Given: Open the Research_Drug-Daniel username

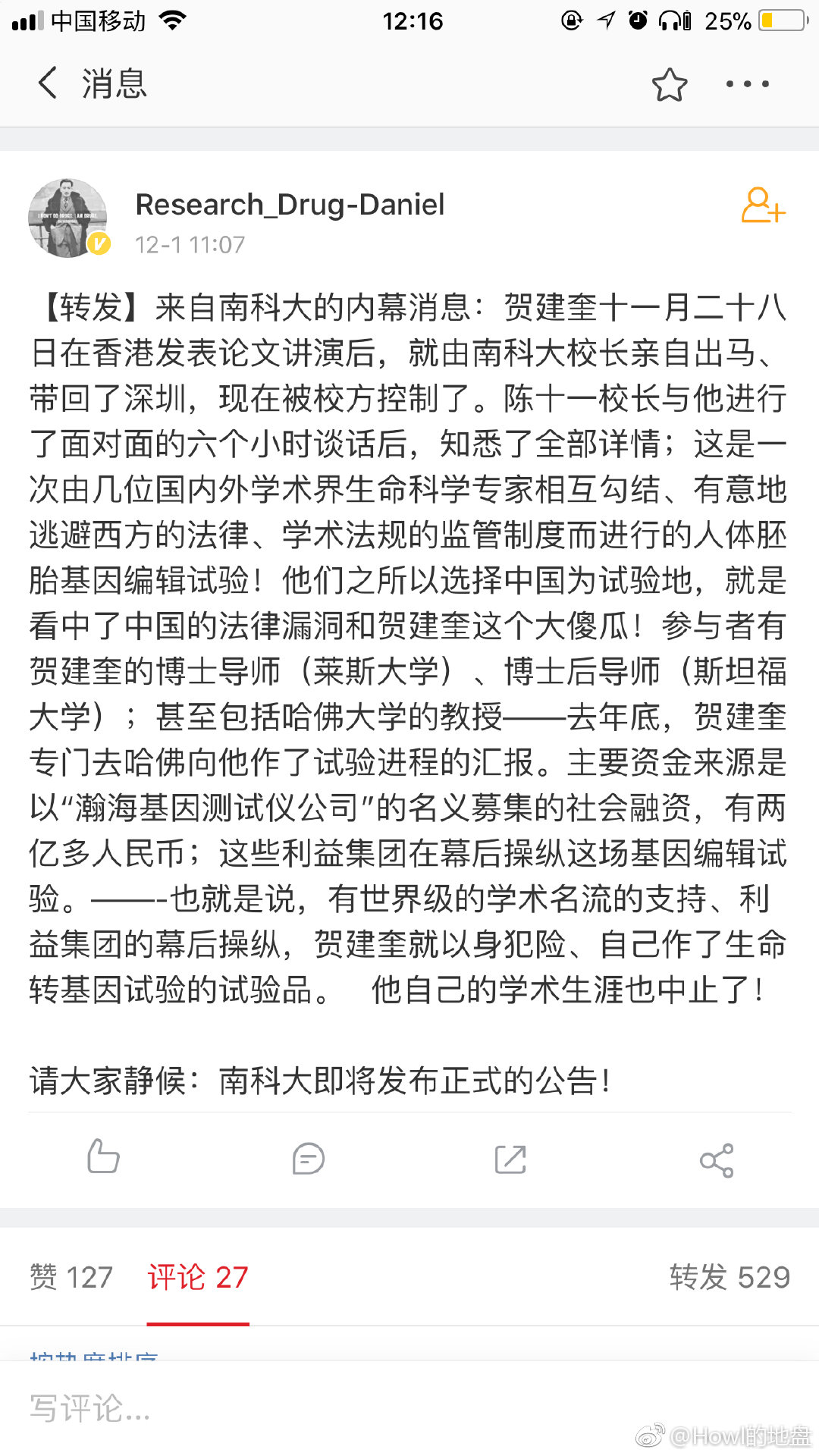Looking at the screenshot, I should click(x=290, y=205).
